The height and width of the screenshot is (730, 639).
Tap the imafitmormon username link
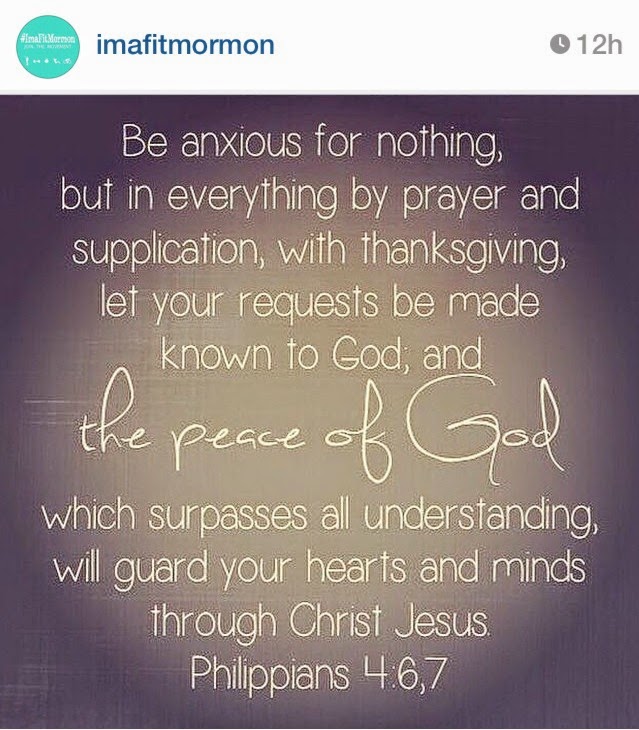point(185,45)
